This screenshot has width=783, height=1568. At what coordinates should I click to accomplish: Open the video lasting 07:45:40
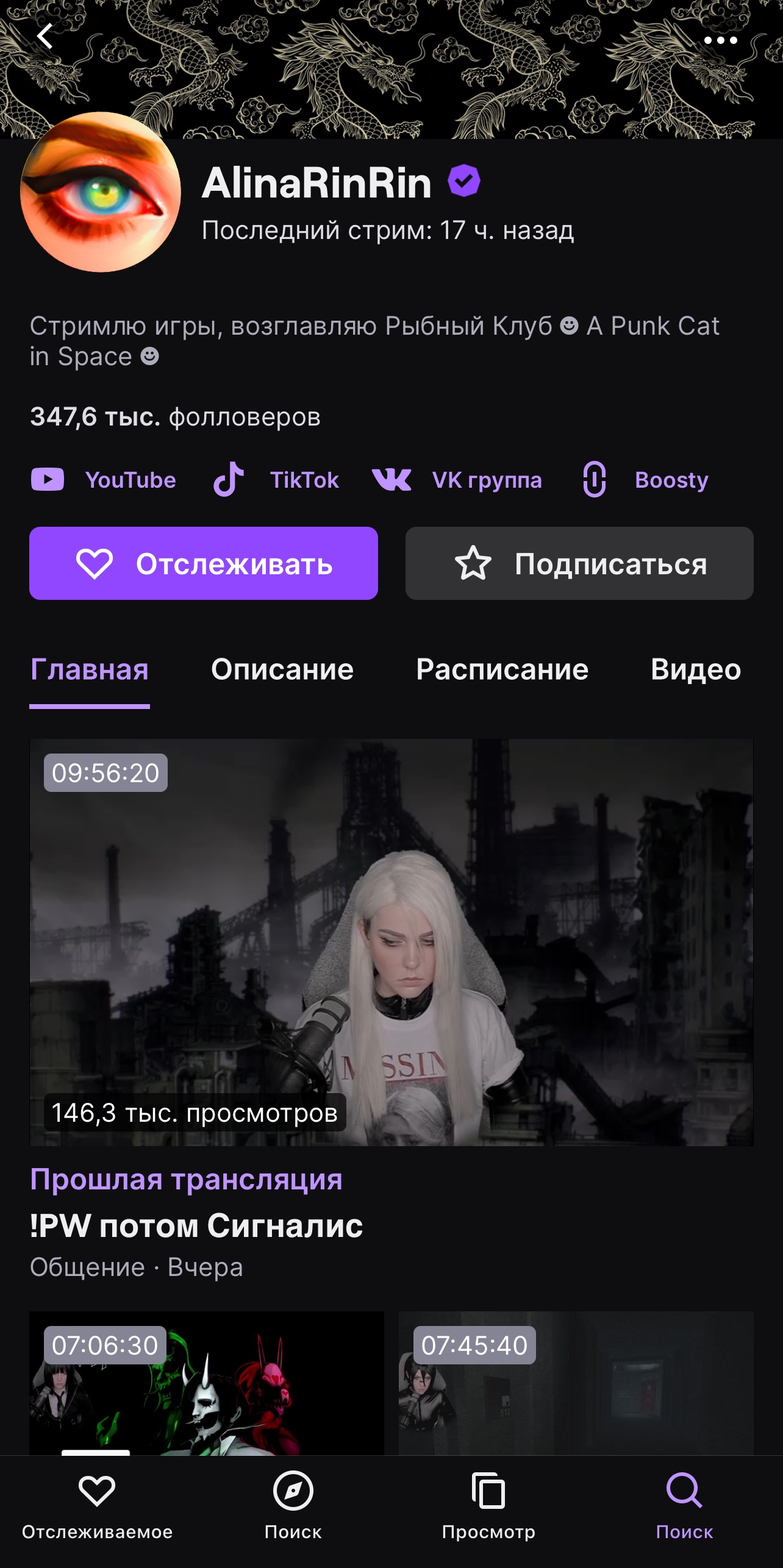[576, 1383]
